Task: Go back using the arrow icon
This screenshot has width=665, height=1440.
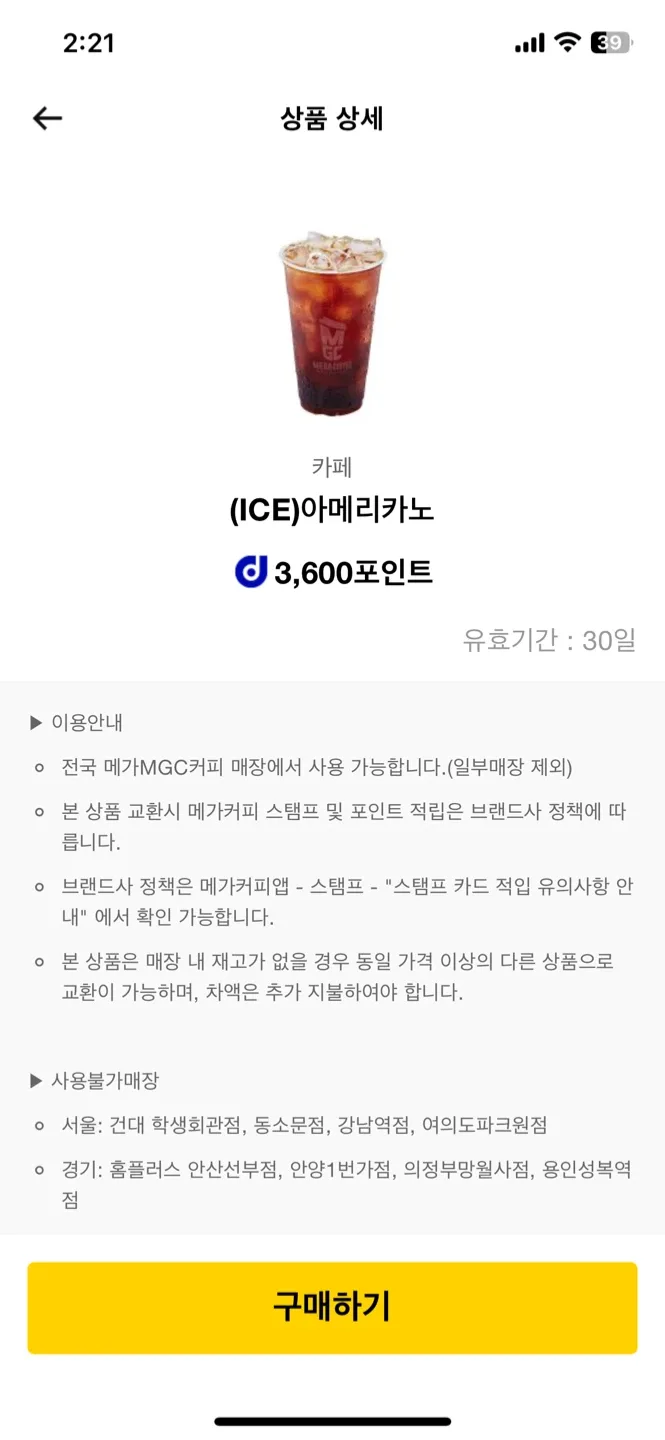Action: (x=47, y=118)
